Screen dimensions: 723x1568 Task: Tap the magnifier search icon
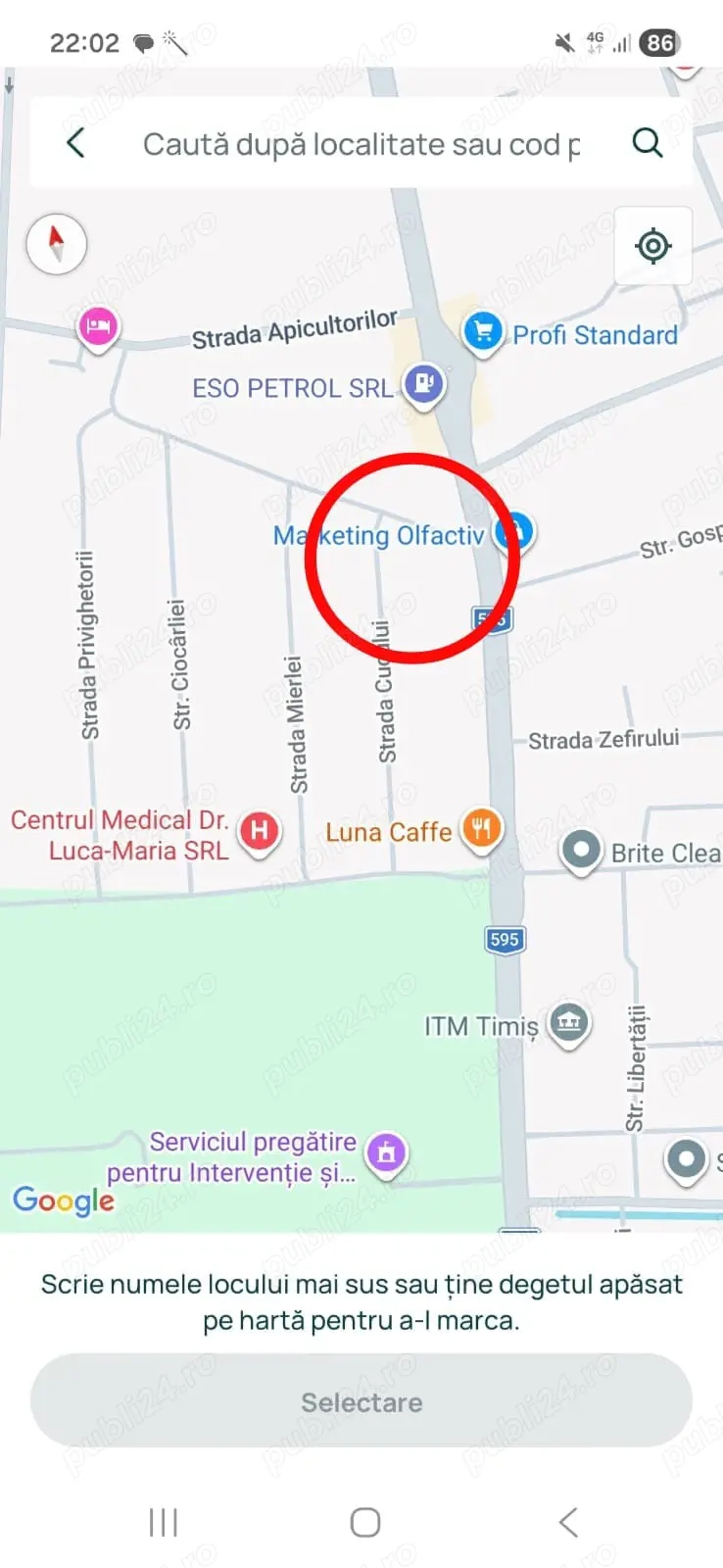(647, 144)
